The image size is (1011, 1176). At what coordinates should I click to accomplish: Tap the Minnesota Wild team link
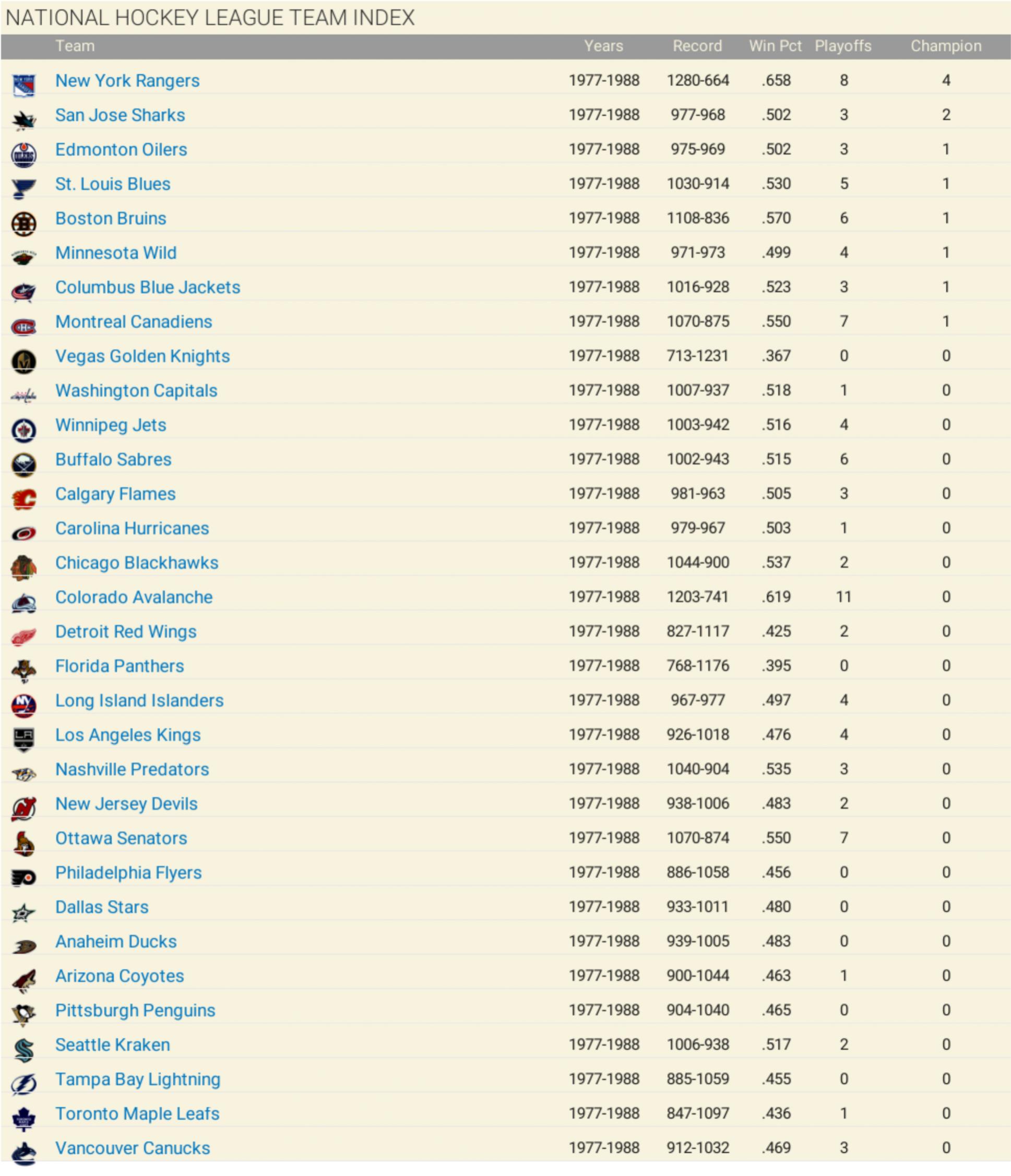116,253
